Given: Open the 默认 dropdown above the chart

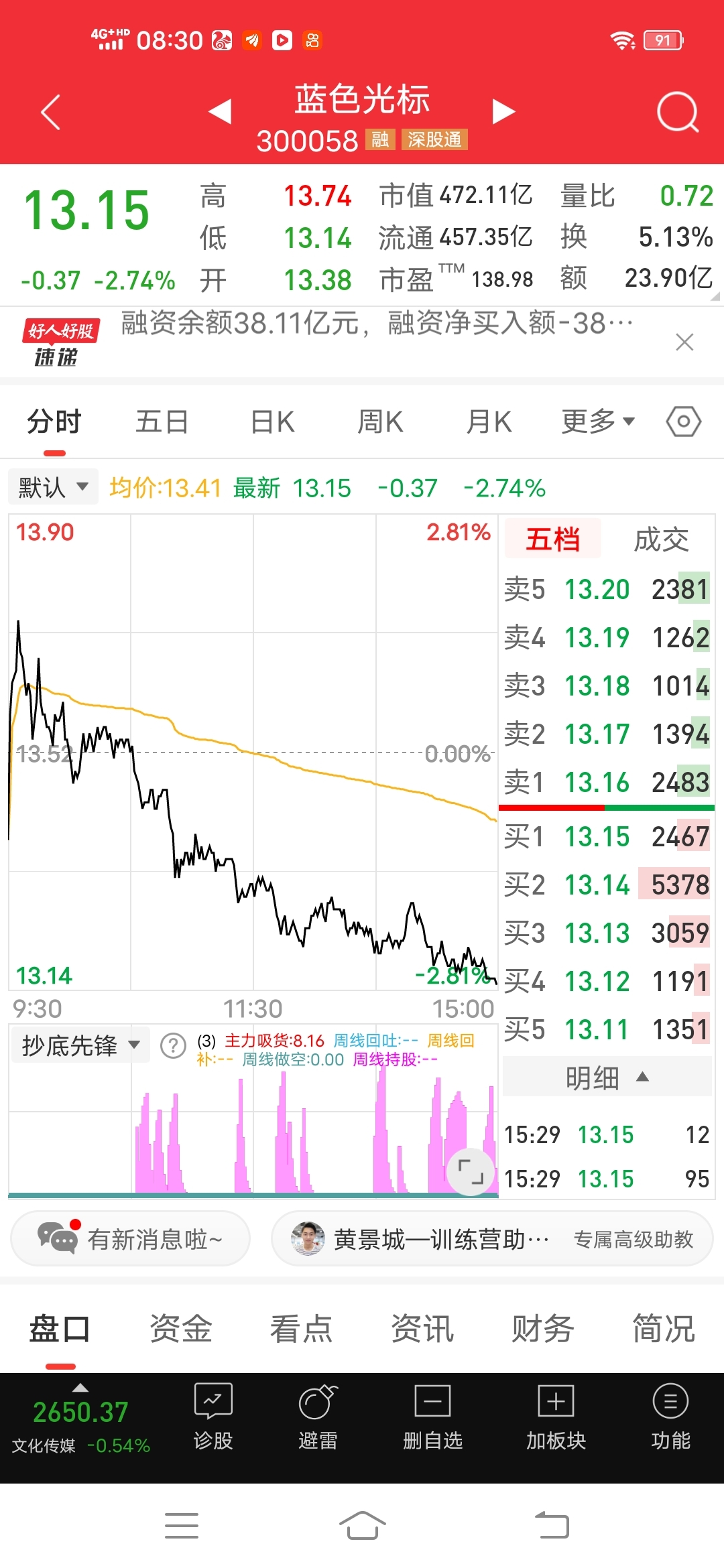Looking at the screenshot, I should (x=54, y=487).
